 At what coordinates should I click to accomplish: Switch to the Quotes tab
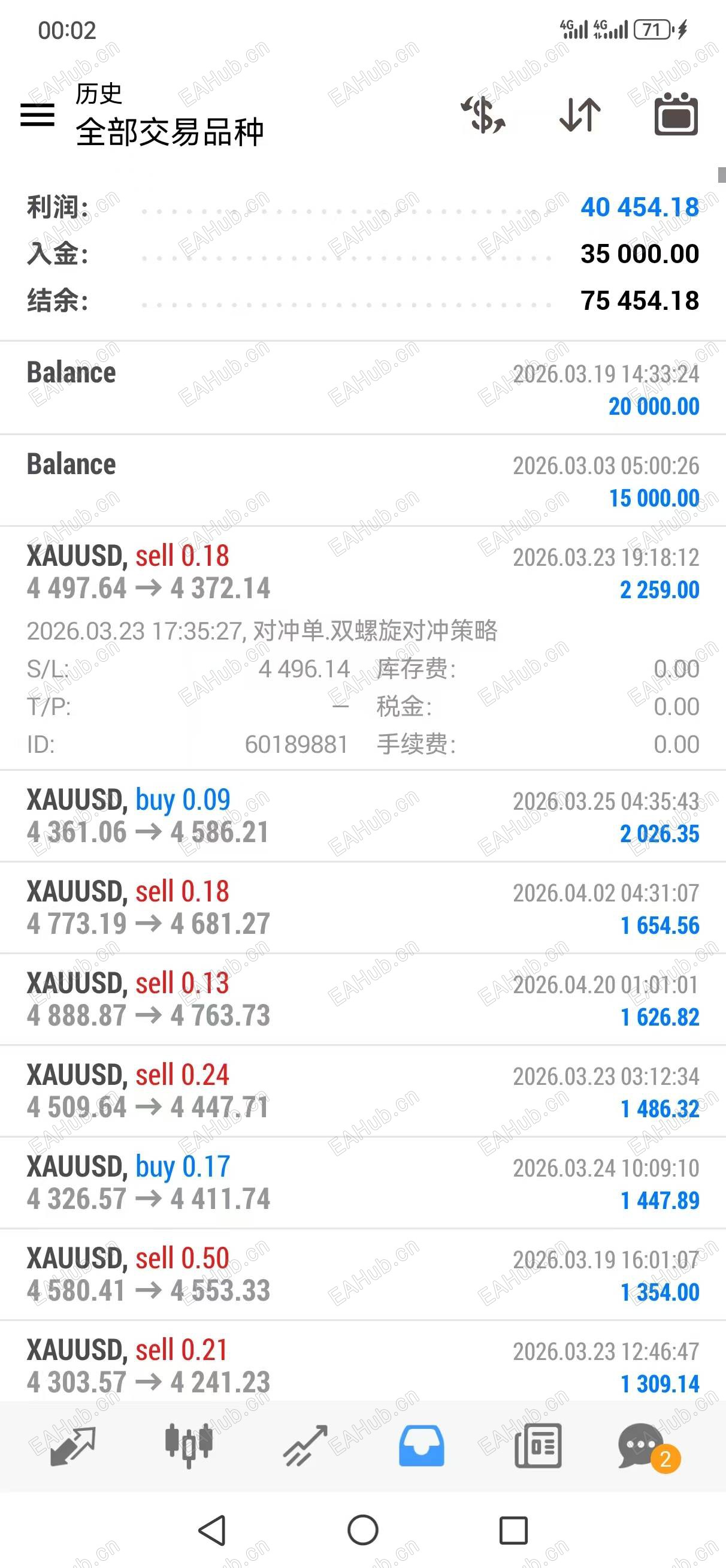[x=73, y=1445]
